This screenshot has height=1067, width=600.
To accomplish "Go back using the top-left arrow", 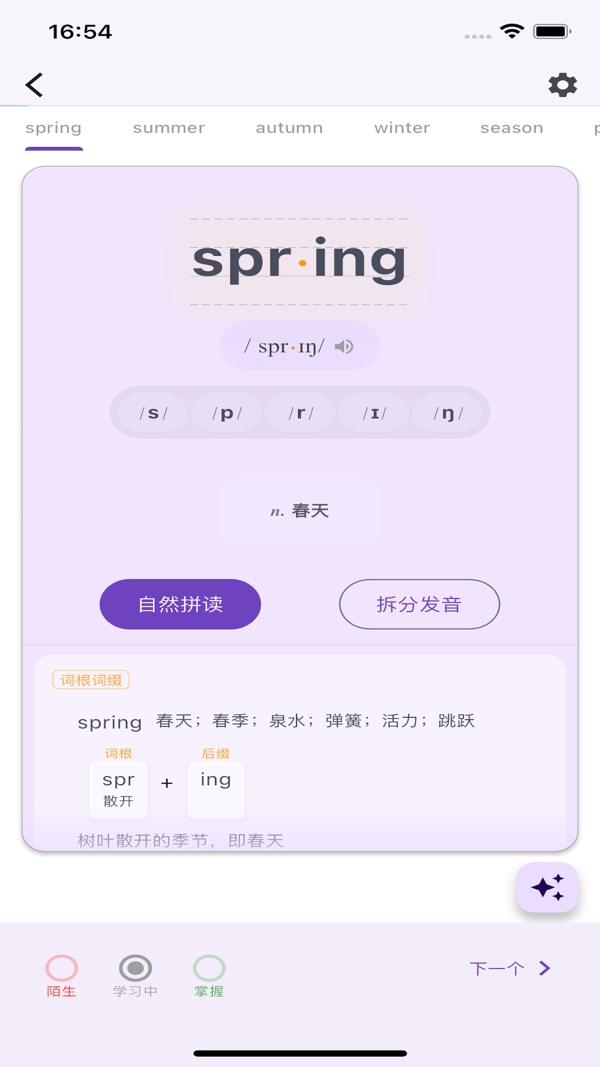I will [x=34, y=85].
